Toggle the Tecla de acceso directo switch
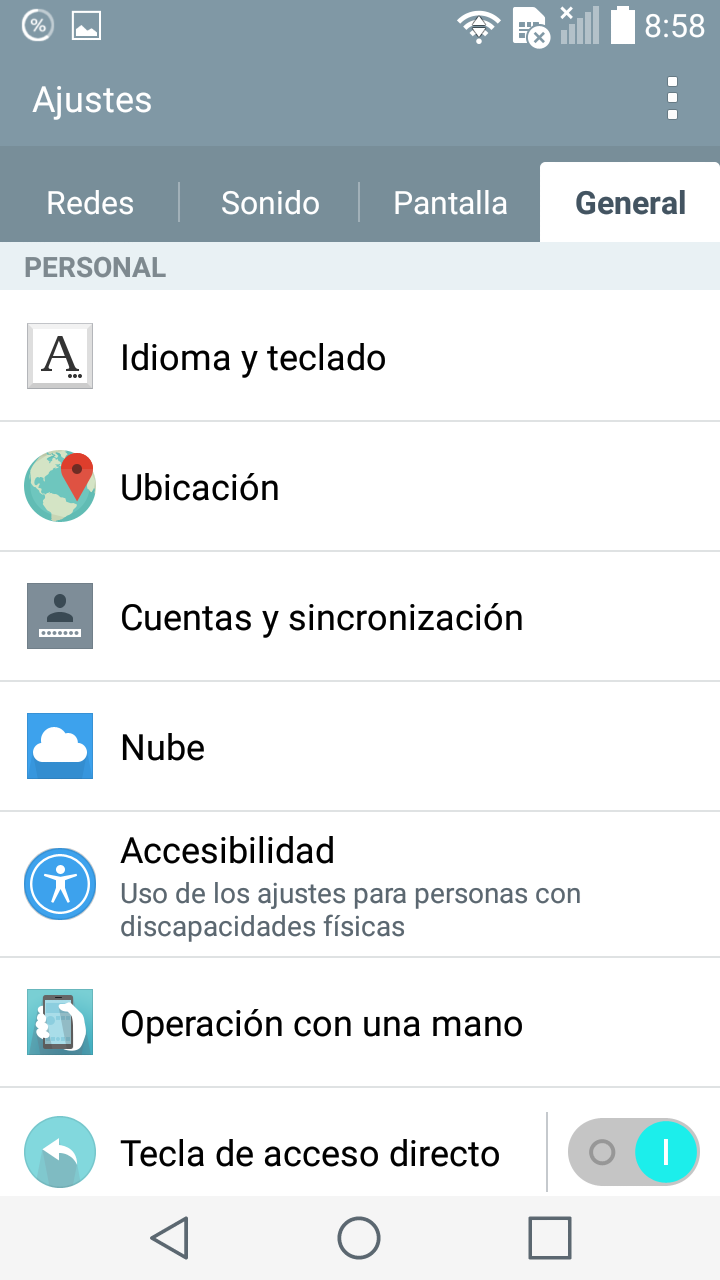The height and width of the screenshot is (1280, 720). coord(633,1153)
